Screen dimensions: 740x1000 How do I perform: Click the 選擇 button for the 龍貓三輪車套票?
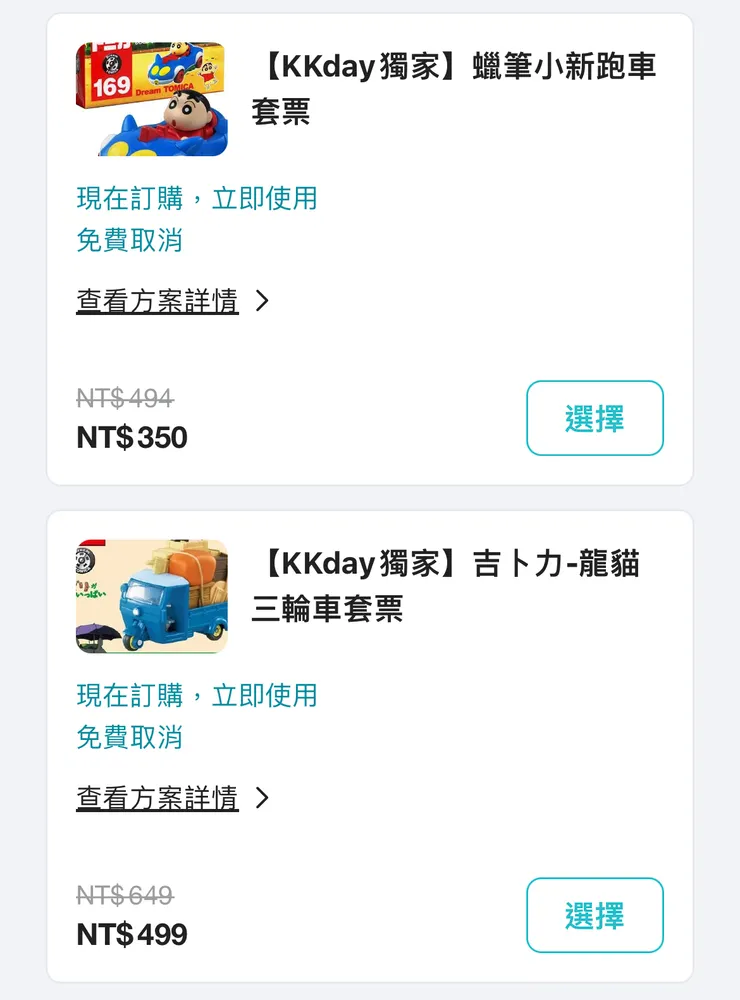pyautogui.click(x=594, y=915)
